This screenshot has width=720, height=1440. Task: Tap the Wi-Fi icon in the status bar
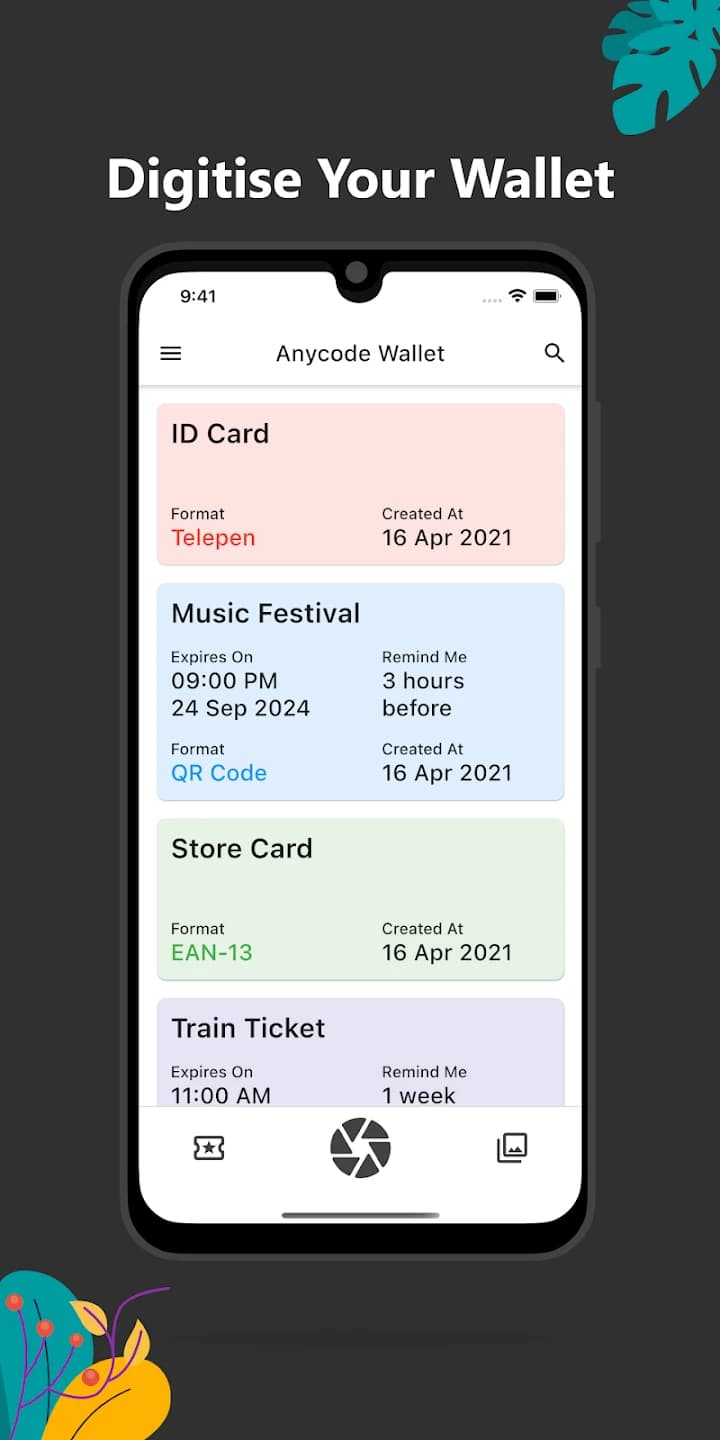[517, 296]
